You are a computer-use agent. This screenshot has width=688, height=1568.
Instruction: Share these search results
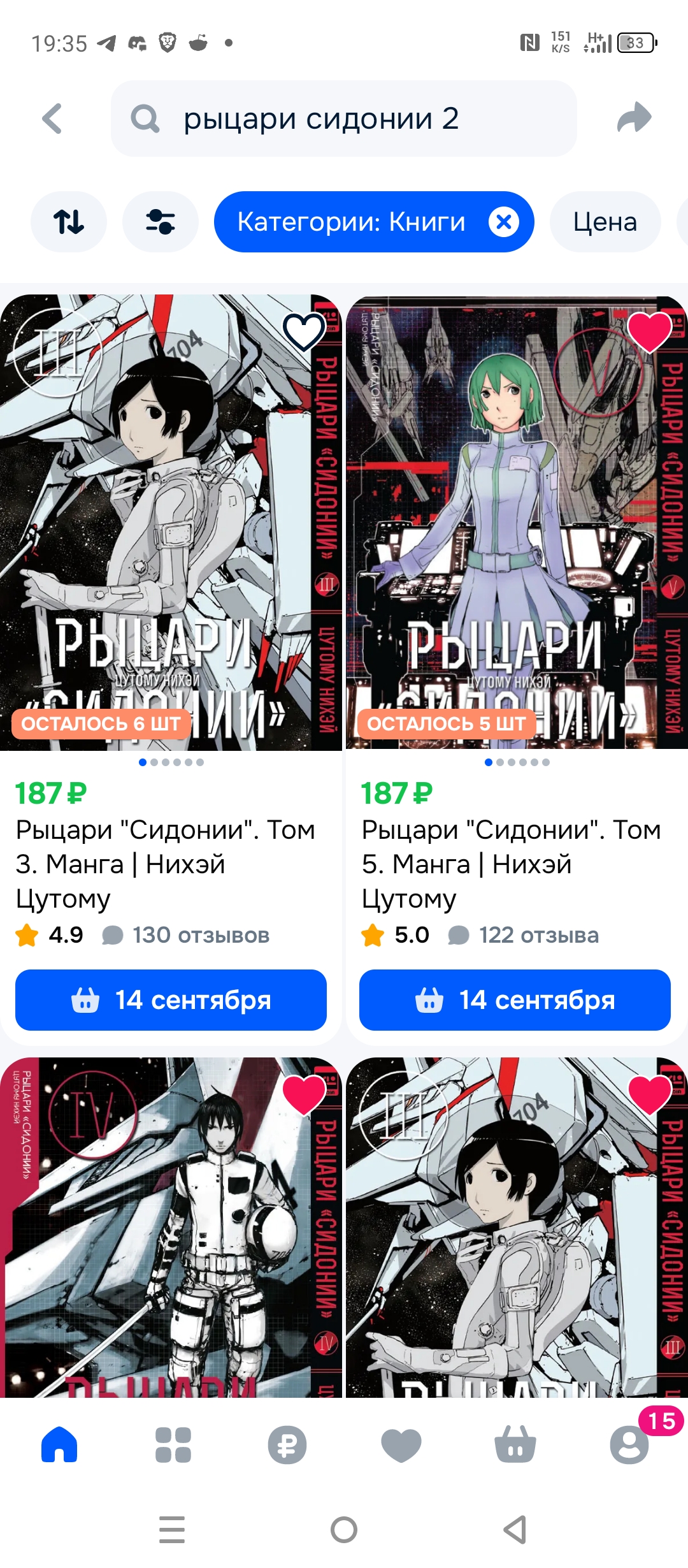point(634,119)
